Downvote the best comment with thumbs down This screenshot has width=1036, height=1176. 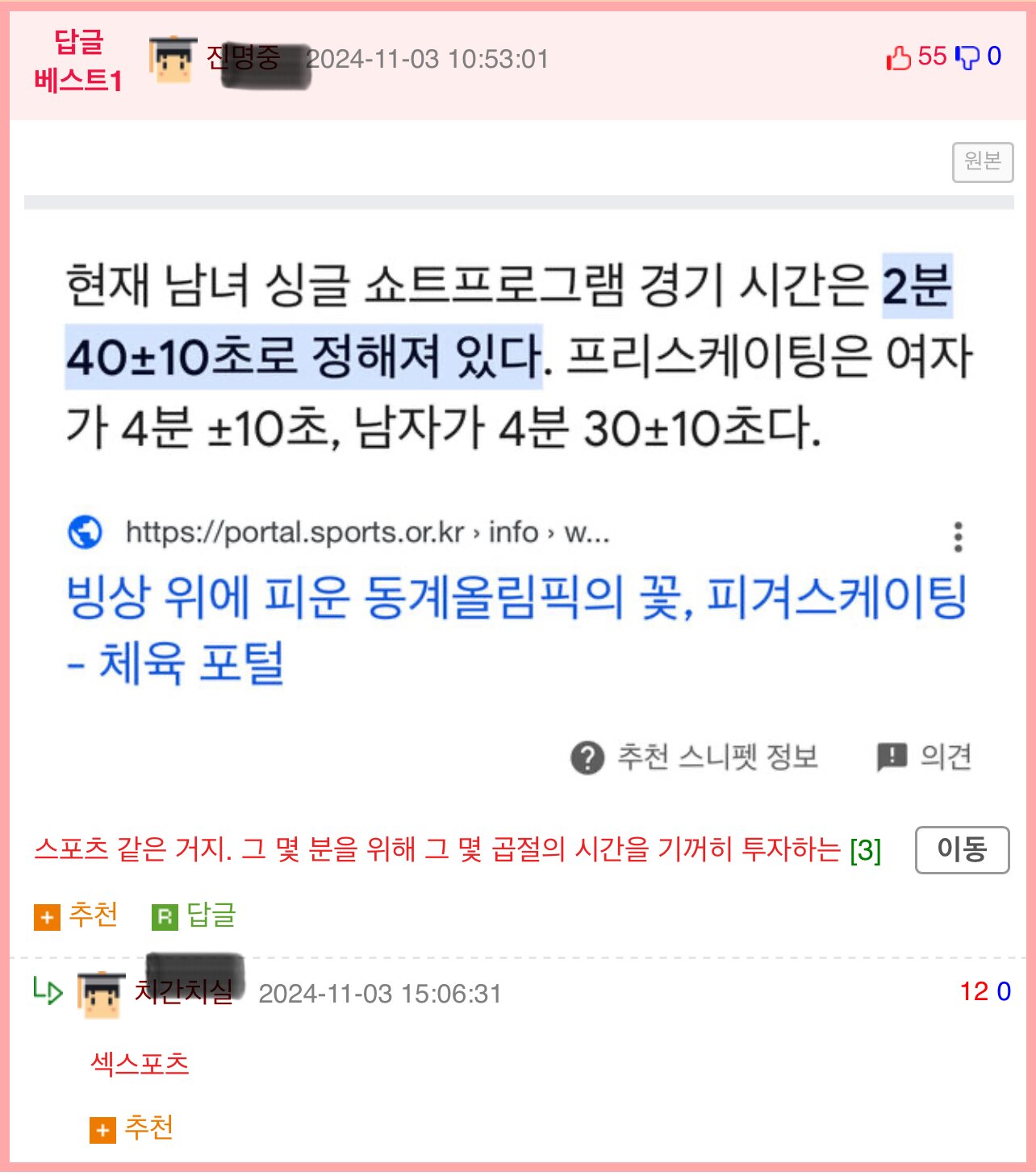[x=966, y=57]
